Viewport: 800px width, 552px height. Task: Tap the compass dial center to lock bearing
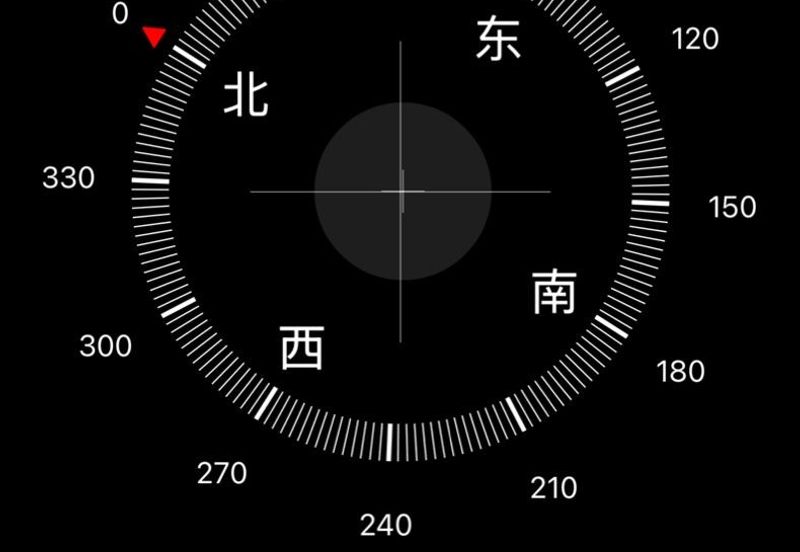[x=401, y=190]
